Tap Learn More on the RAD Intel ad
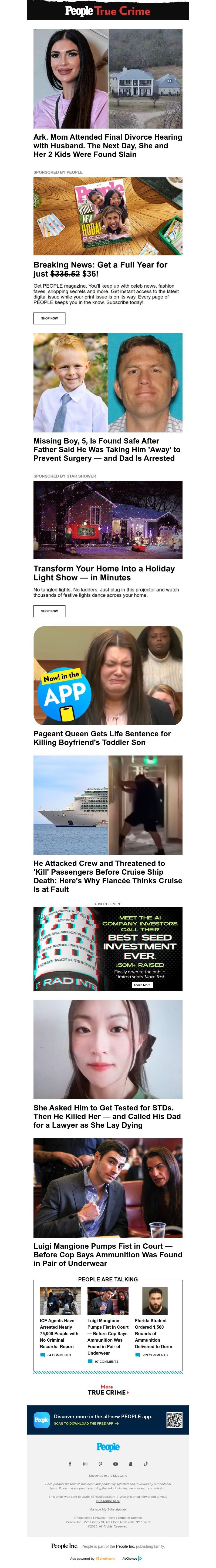 142,984
